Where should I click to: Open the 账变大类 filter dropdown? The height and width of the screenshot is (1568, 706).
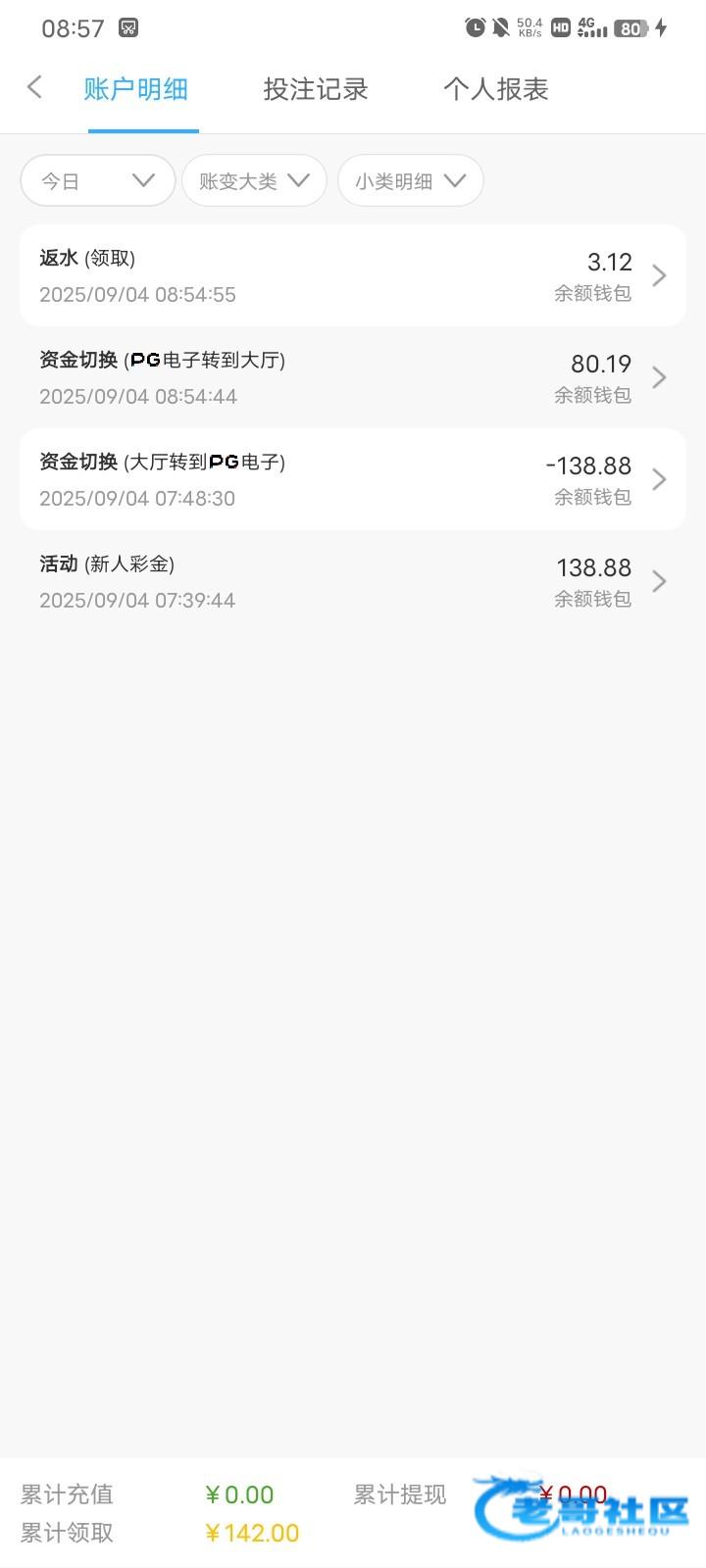click(254, 180)
